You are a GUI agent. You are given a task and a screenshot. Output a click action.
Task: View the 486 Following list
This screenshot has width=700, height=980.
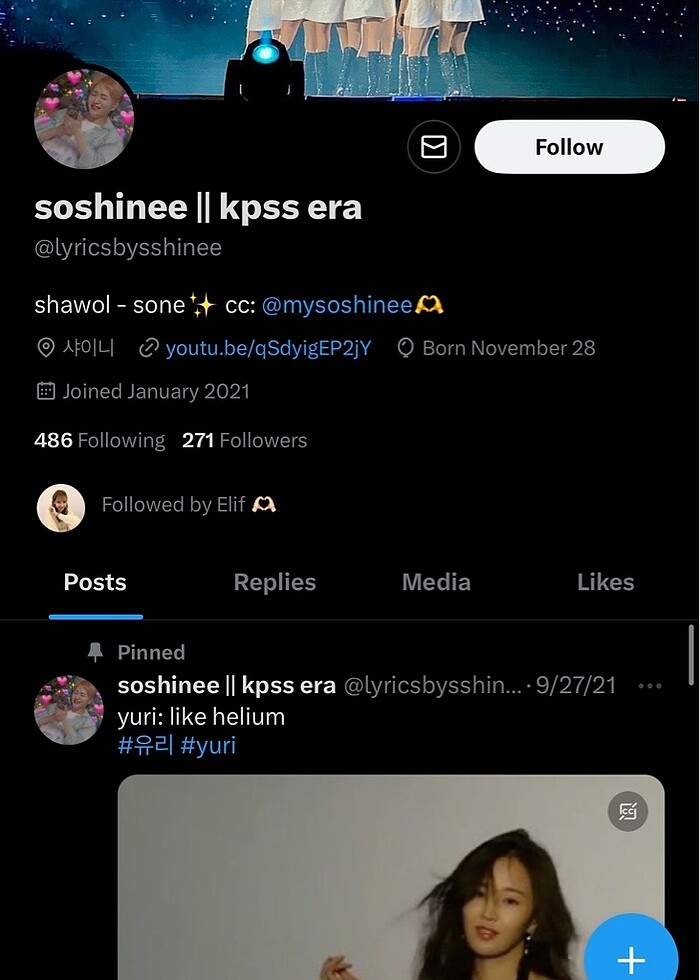[99, 440]
